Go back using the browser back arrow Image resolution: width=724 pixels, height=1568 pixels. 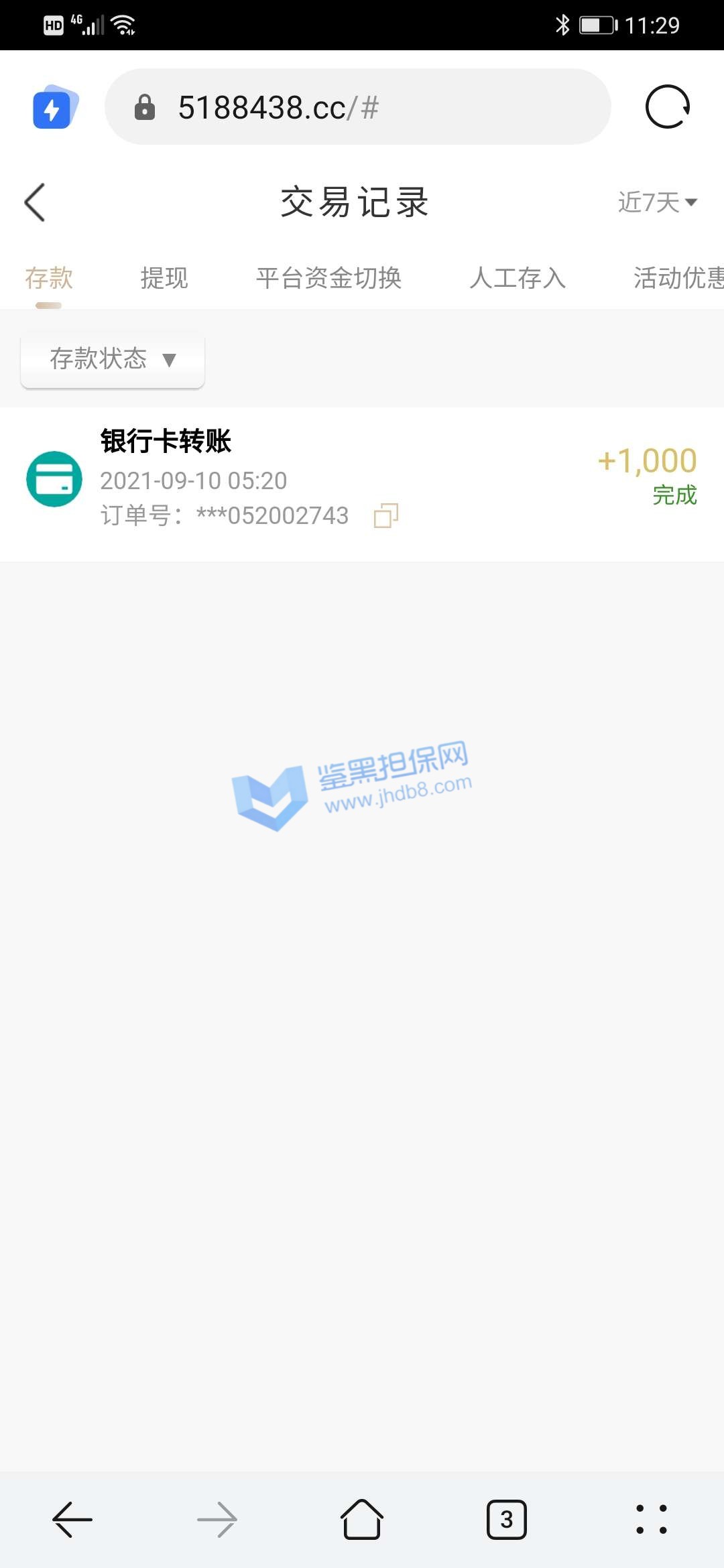[x=72, y=1519]
